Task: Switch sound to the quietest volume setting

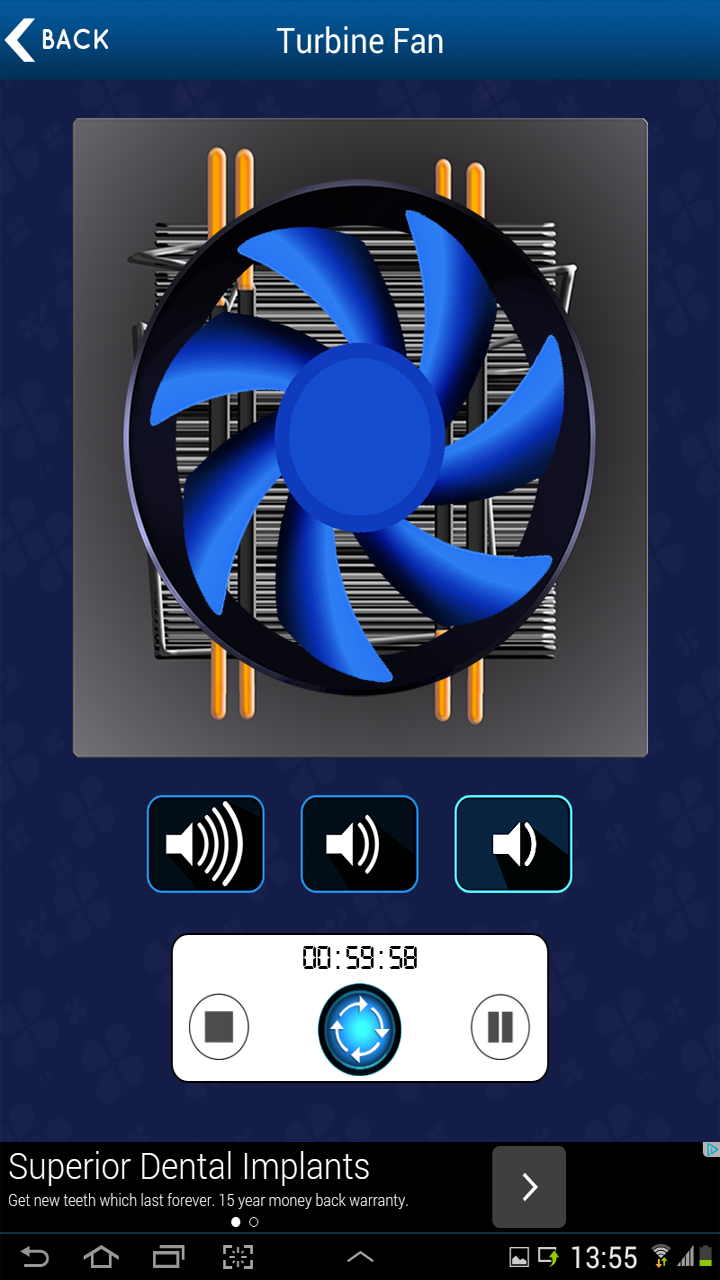Action: point(513,843)
